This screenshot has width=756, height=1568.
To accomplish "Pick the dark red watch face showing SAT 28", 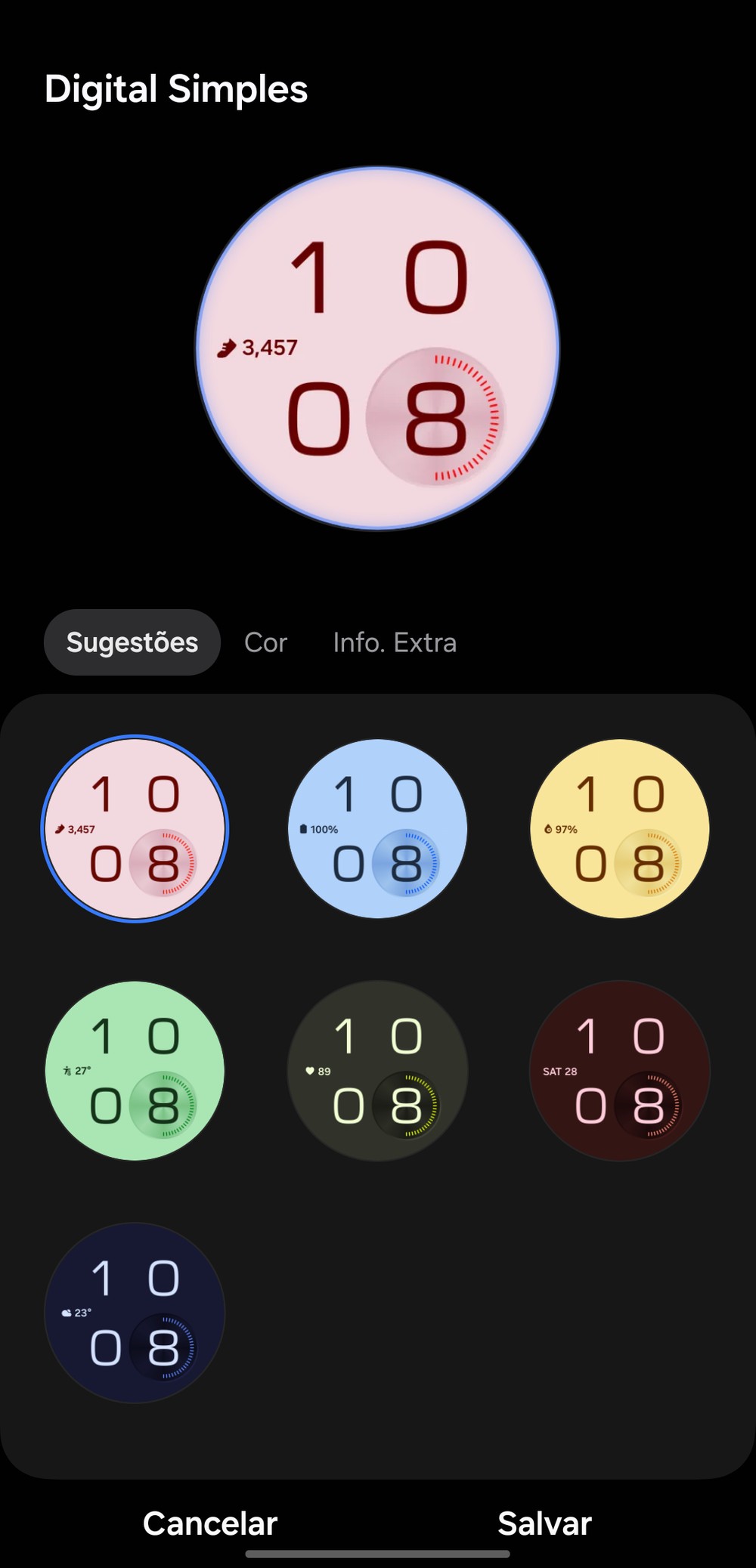I will point(620,1071).
